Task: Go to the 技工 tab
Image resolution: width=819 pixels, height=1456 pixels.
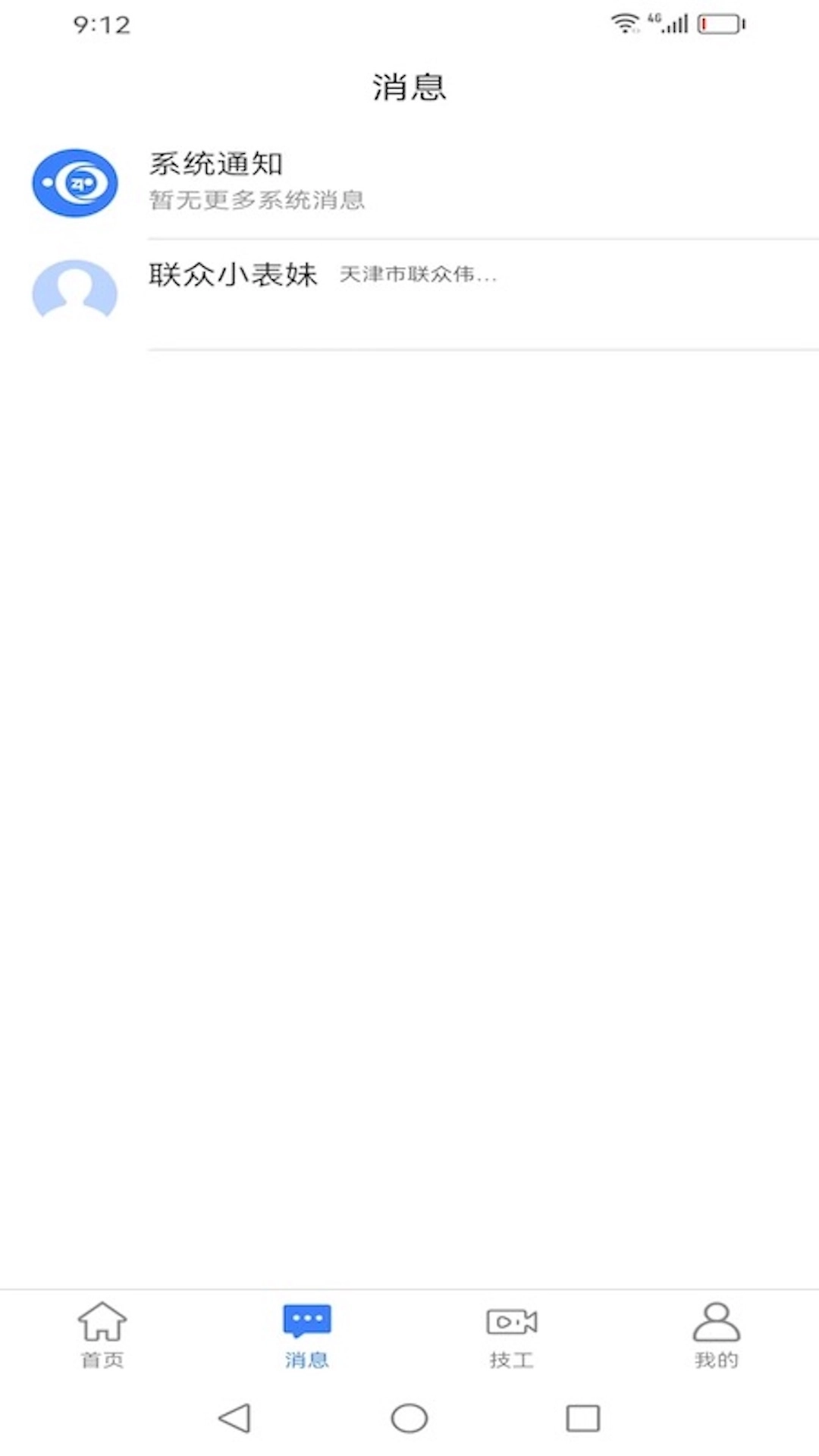Action: tap(512, 1335)
